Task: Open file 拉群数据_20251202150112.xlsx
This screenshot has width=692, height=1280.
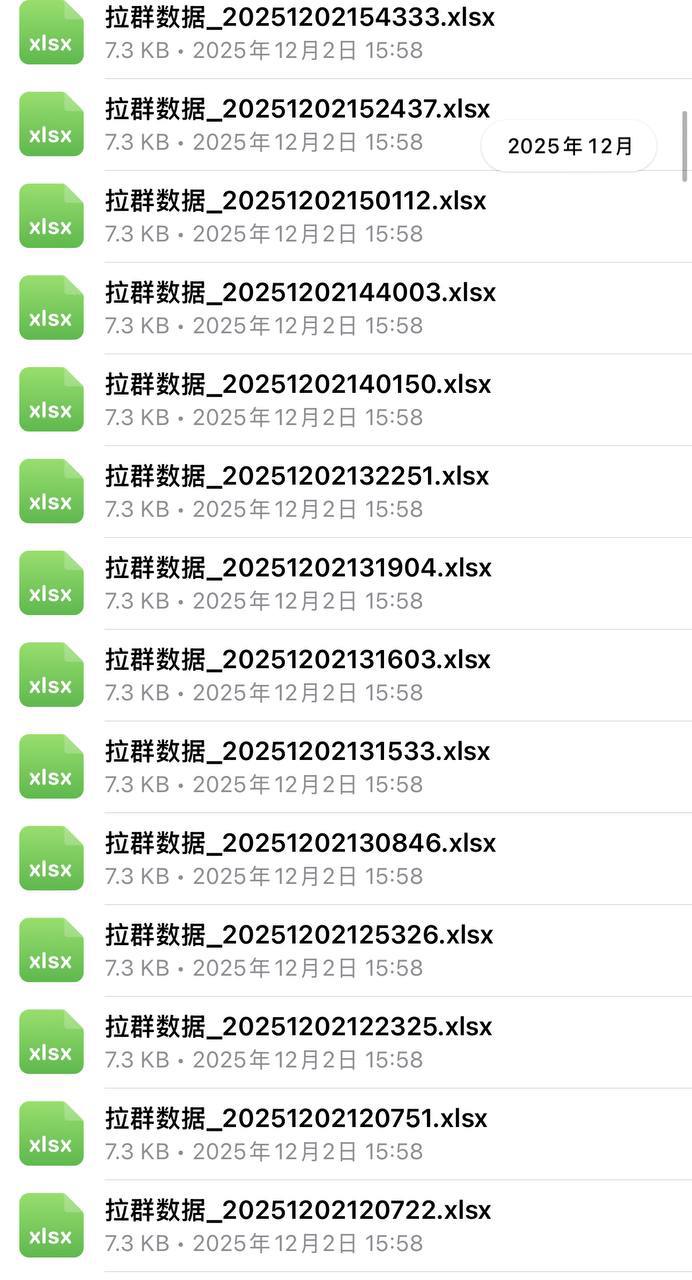Action: coord(295,200)
